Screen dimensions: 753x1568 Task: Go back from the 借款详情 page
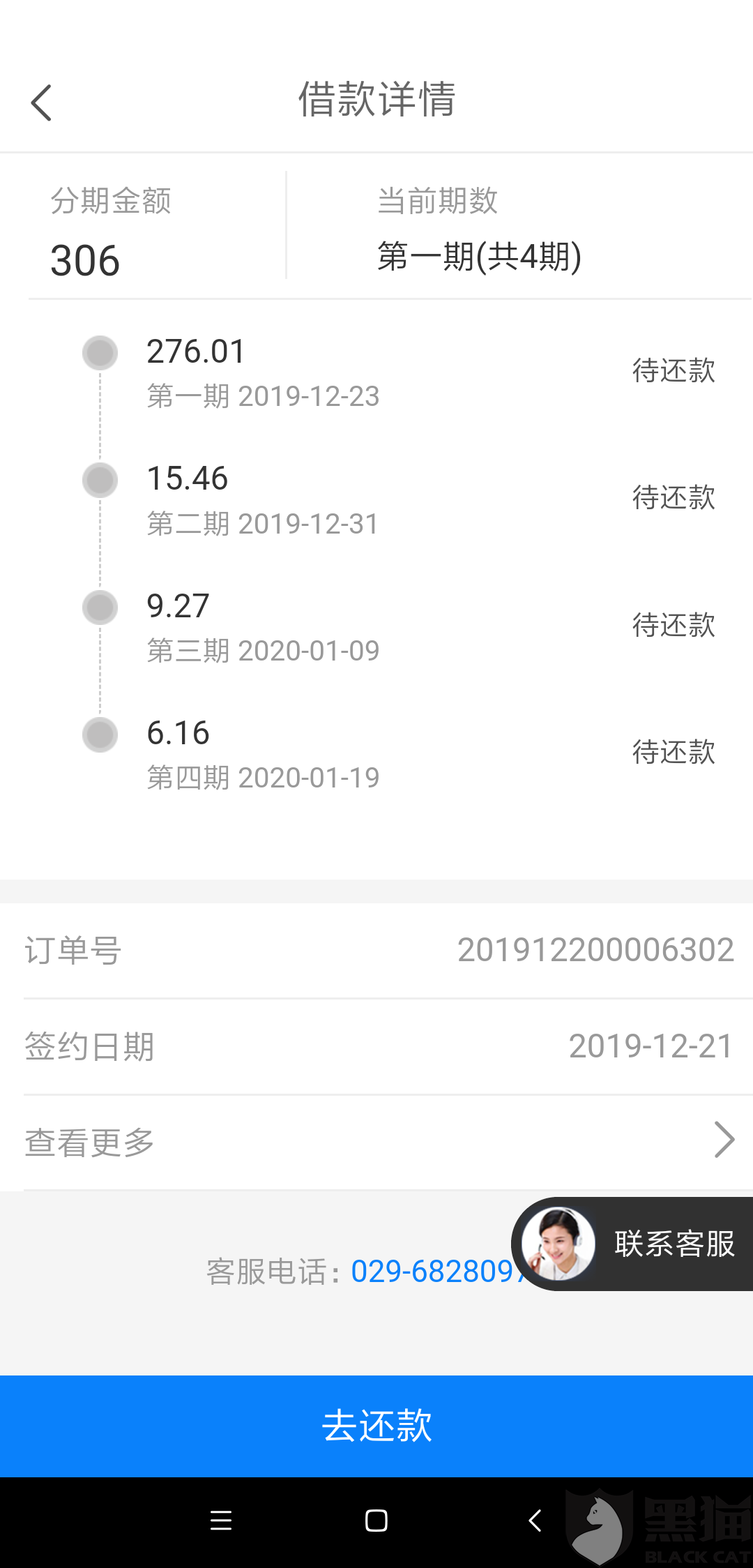[42, 103]
